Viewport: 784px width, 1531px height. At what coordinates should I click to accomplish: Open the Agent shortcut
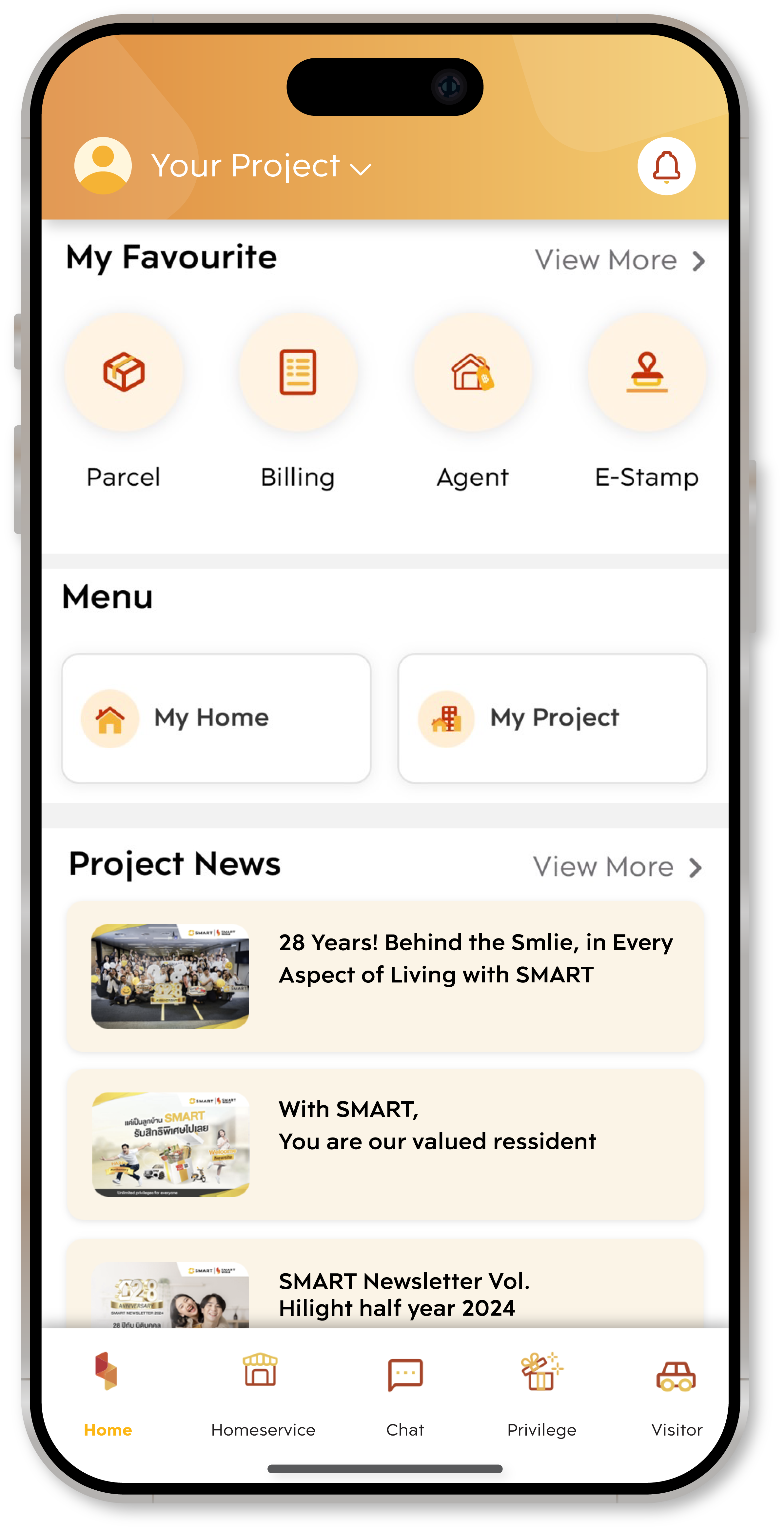(473, 373)
